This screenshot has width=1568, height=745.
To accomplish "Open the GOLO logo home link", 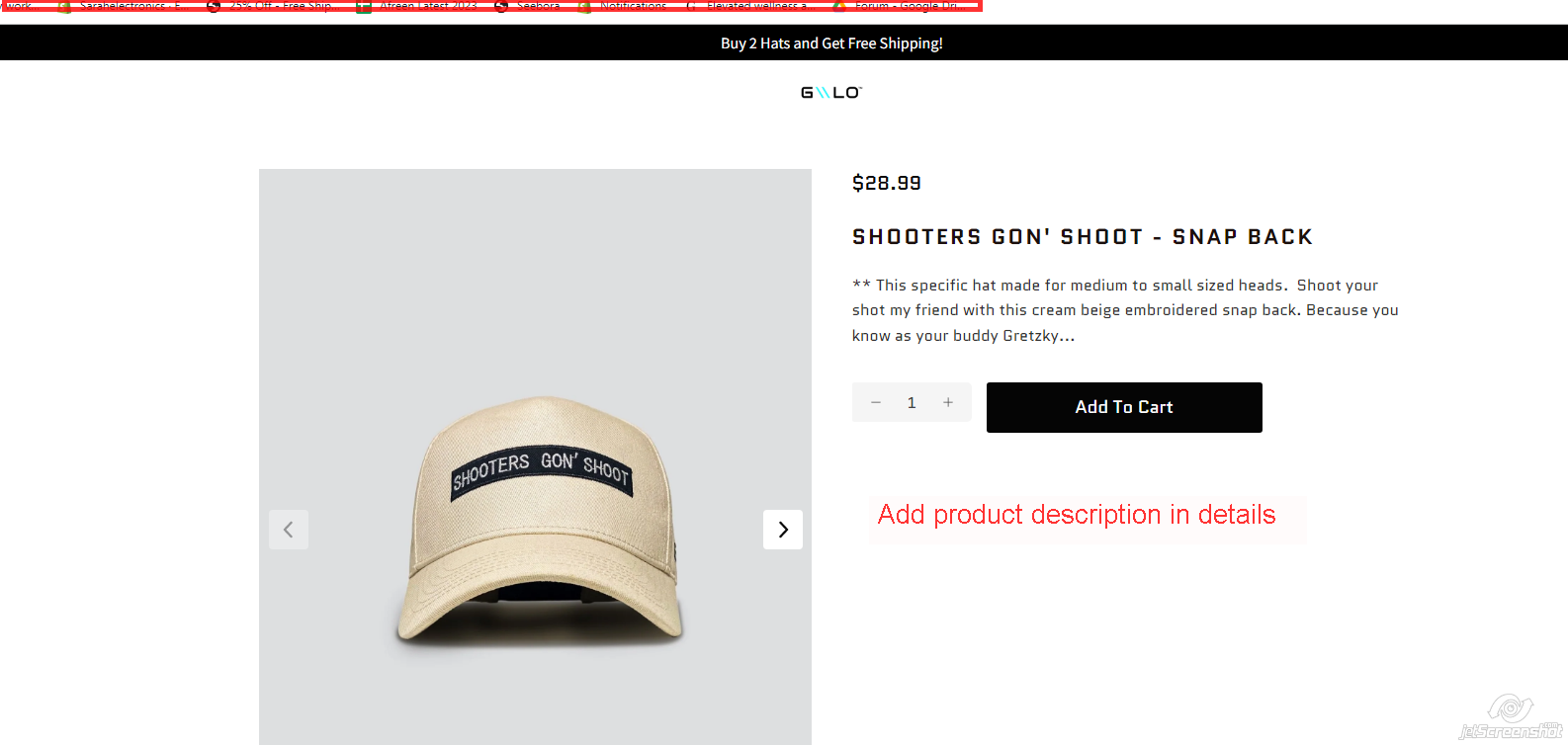I will pyautogui.click(x=830, y=93).
